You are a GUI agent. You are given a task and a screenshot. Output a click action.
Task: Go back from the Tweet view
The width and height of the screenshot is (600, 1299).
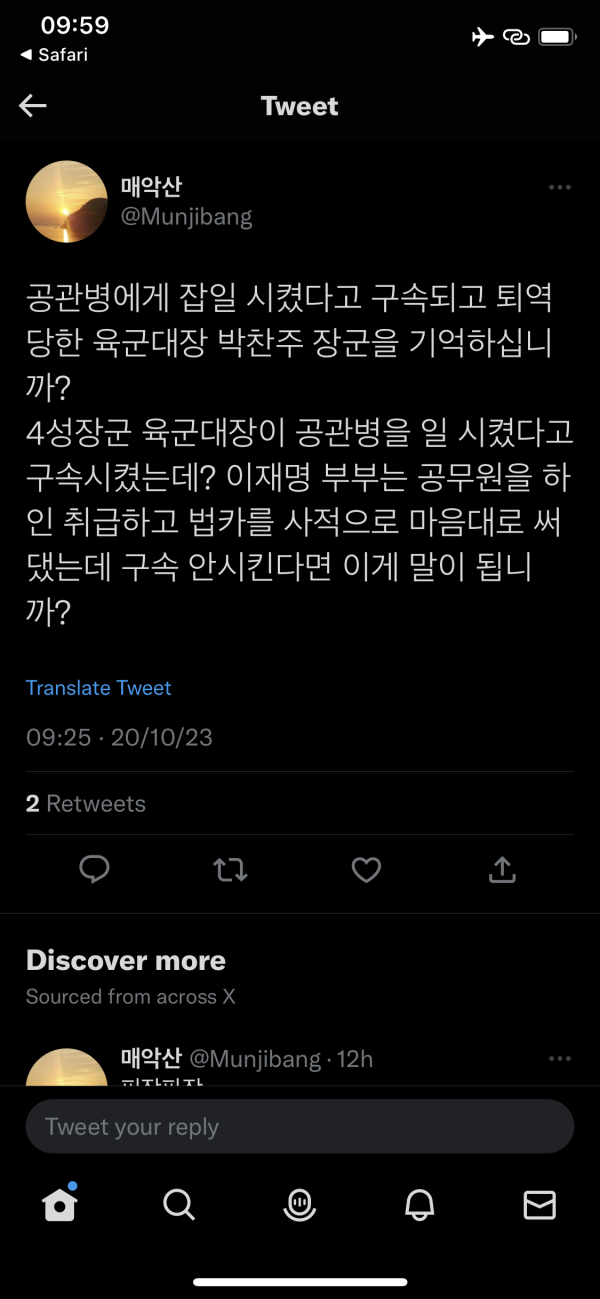33,107
